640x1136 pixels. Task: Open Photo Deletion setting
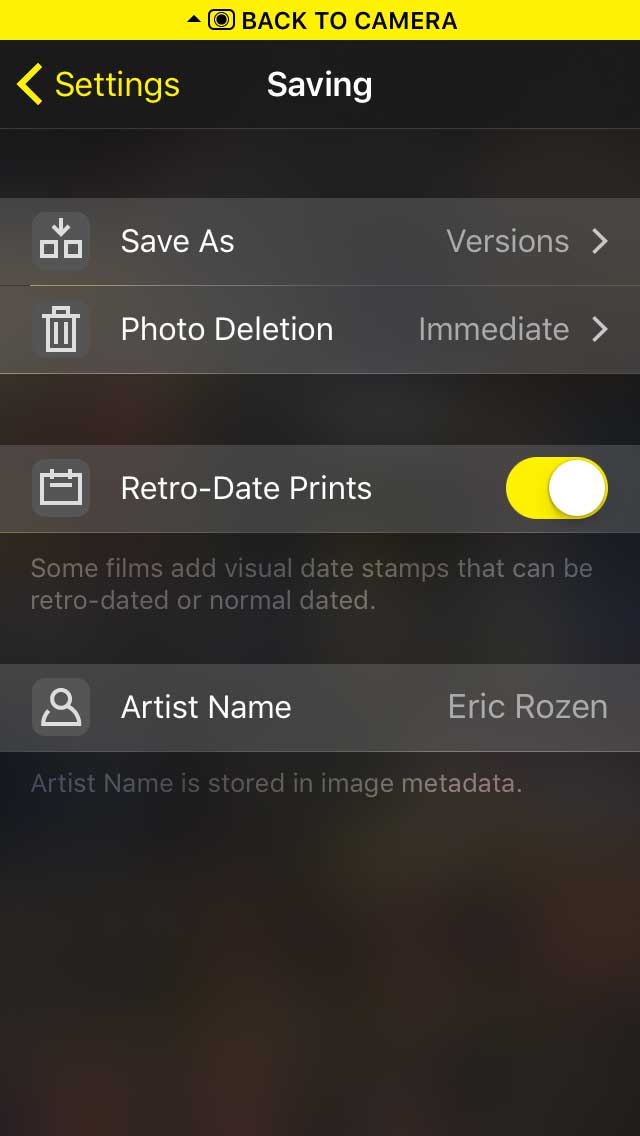pyautogui.click(x=320, y=330)
